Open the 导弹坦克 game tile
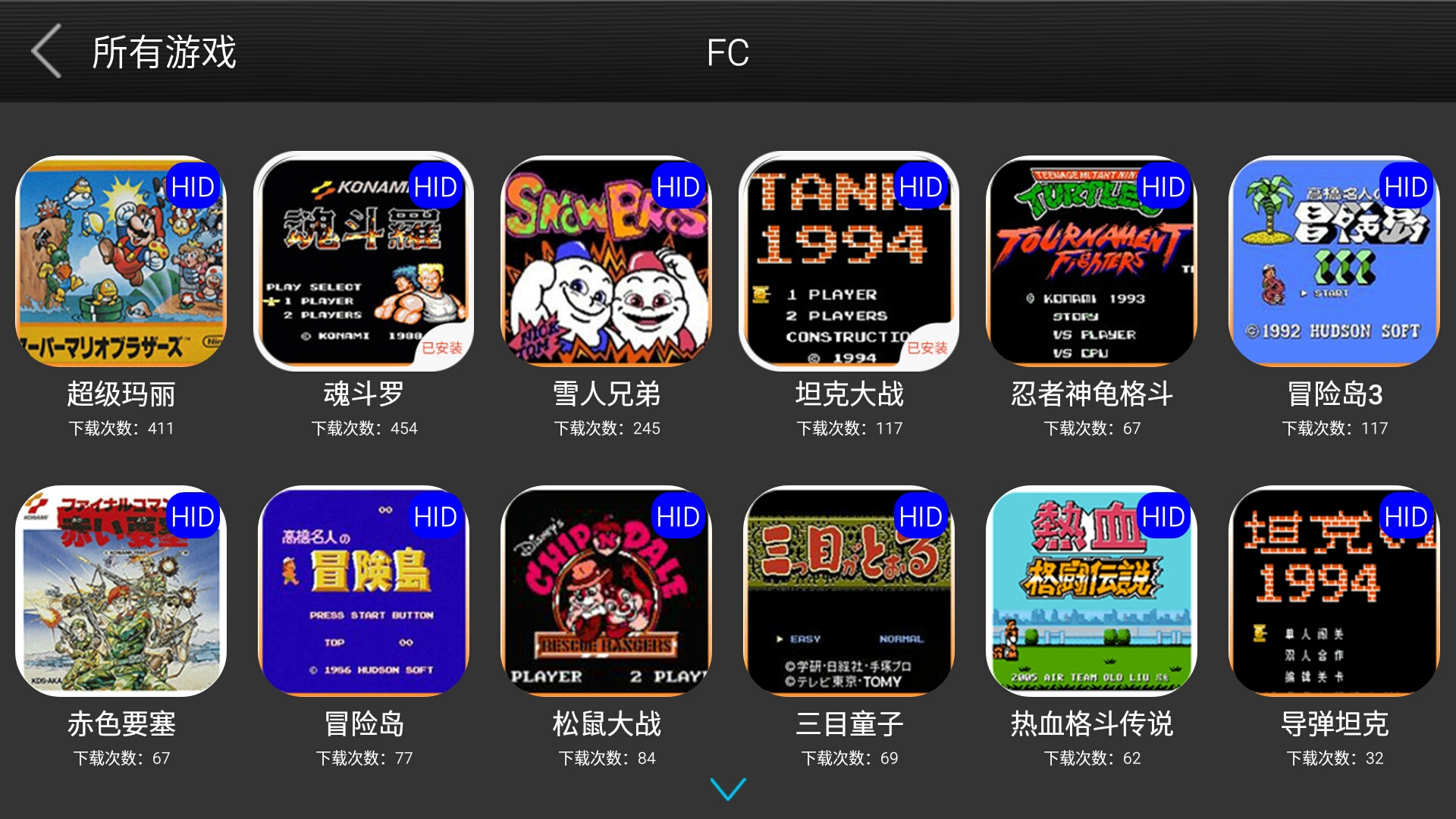 pos(1335,591)
